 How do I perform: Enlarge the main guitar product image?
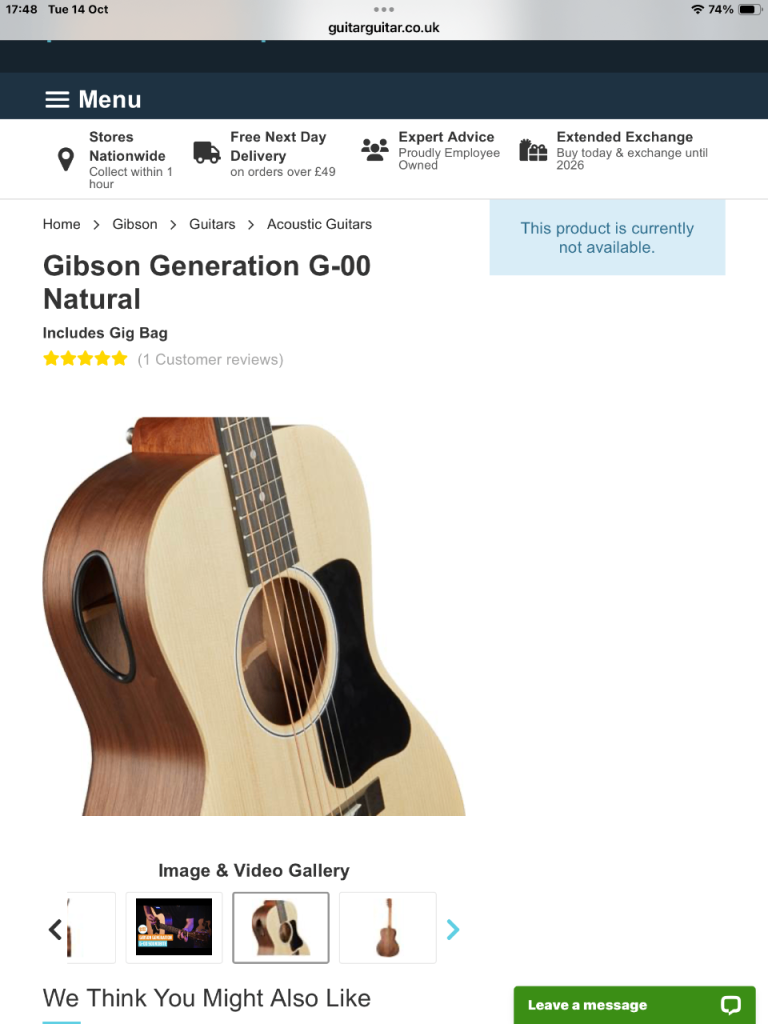[254, 615]
